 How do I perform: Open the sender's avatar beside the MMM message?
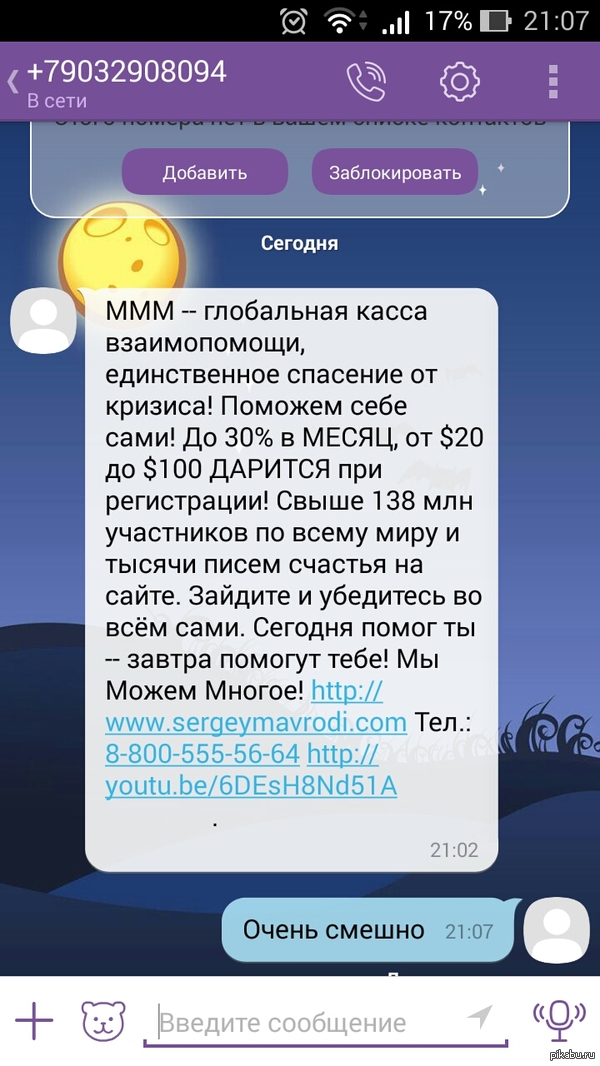click(x=44, y=320)
